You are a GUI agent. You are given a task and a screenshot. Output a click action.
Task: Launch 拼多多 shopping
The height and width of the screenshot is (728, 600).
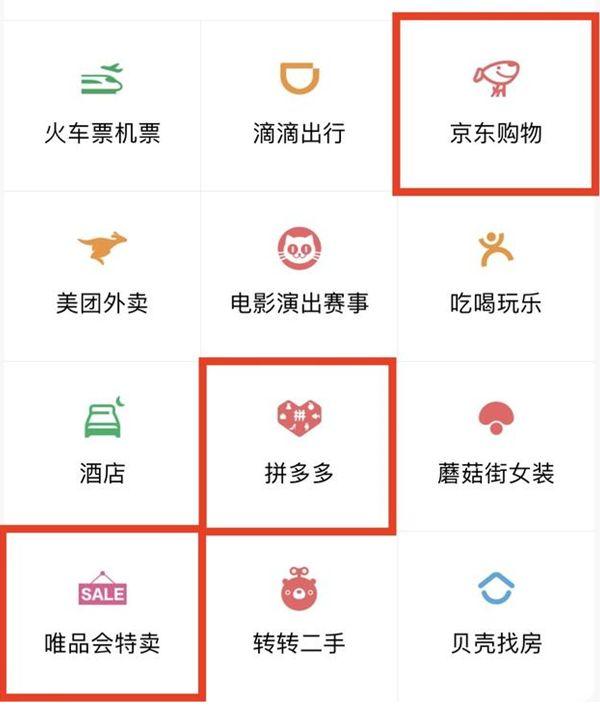[x=298, y=445]
